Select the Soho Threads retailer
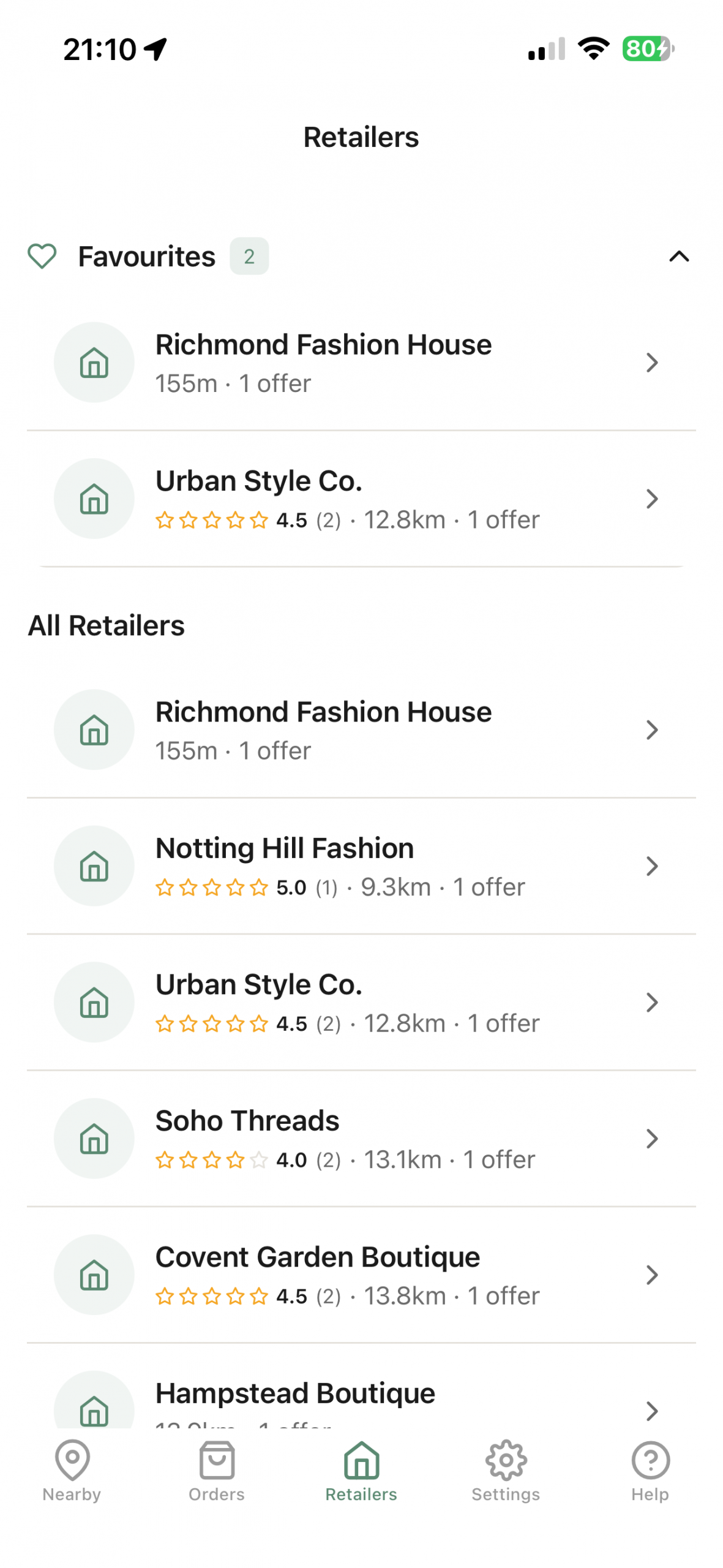This screenshot has width=723, height=1568. pos(361,1138)
